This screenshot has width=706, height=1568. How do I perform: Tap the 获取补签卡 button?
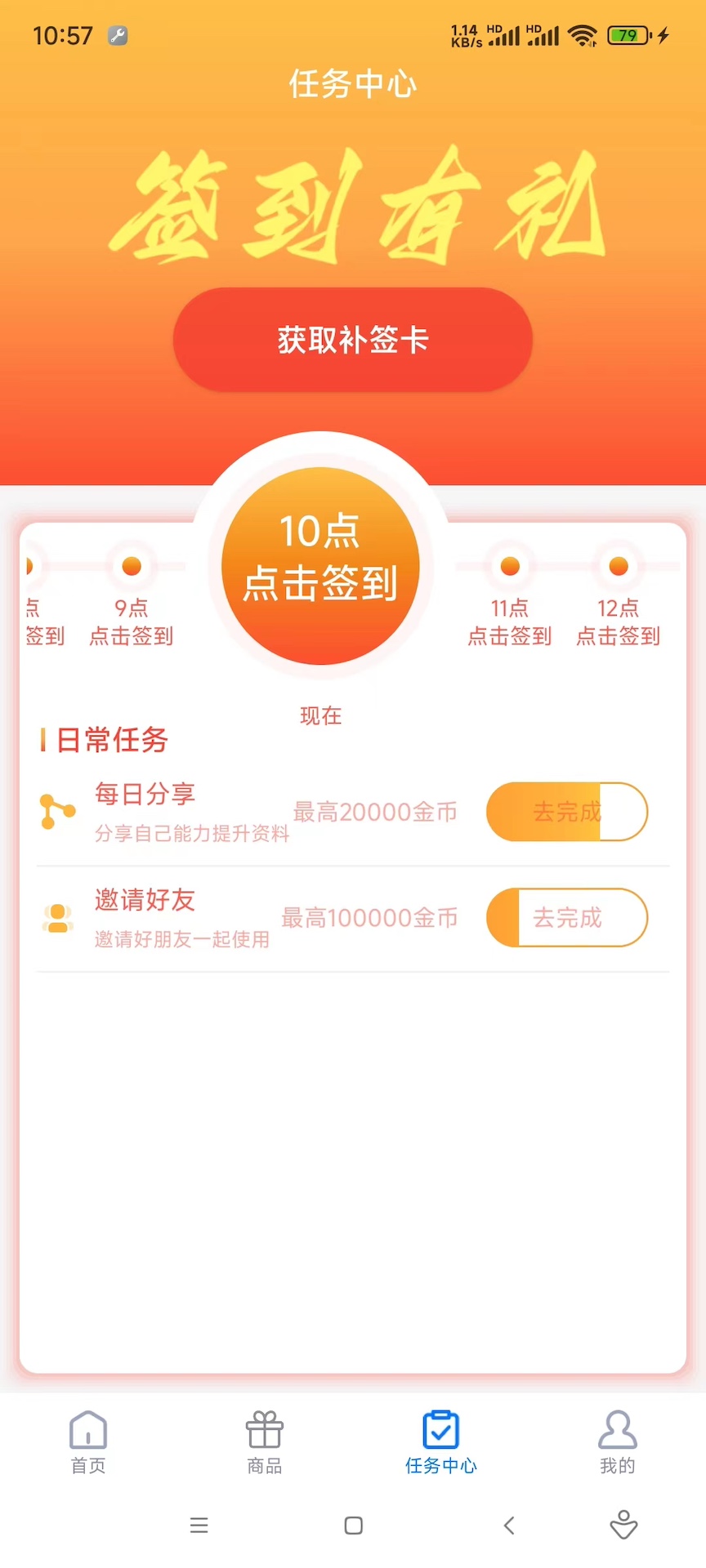click(x=352, y=340)
